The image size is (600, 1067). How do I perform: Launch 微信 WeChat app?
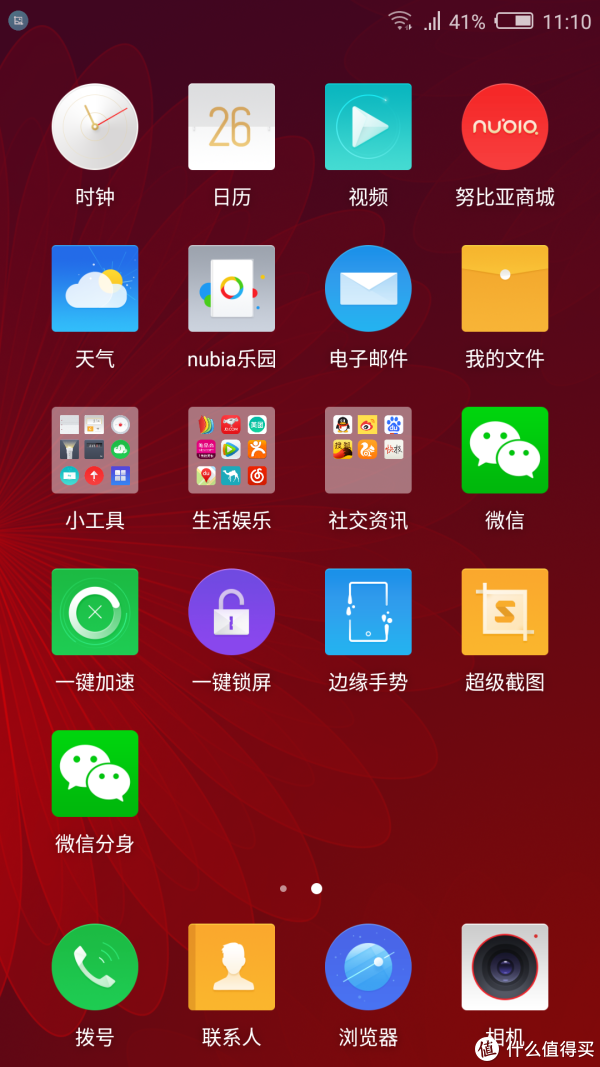click(x=505, y=450)
